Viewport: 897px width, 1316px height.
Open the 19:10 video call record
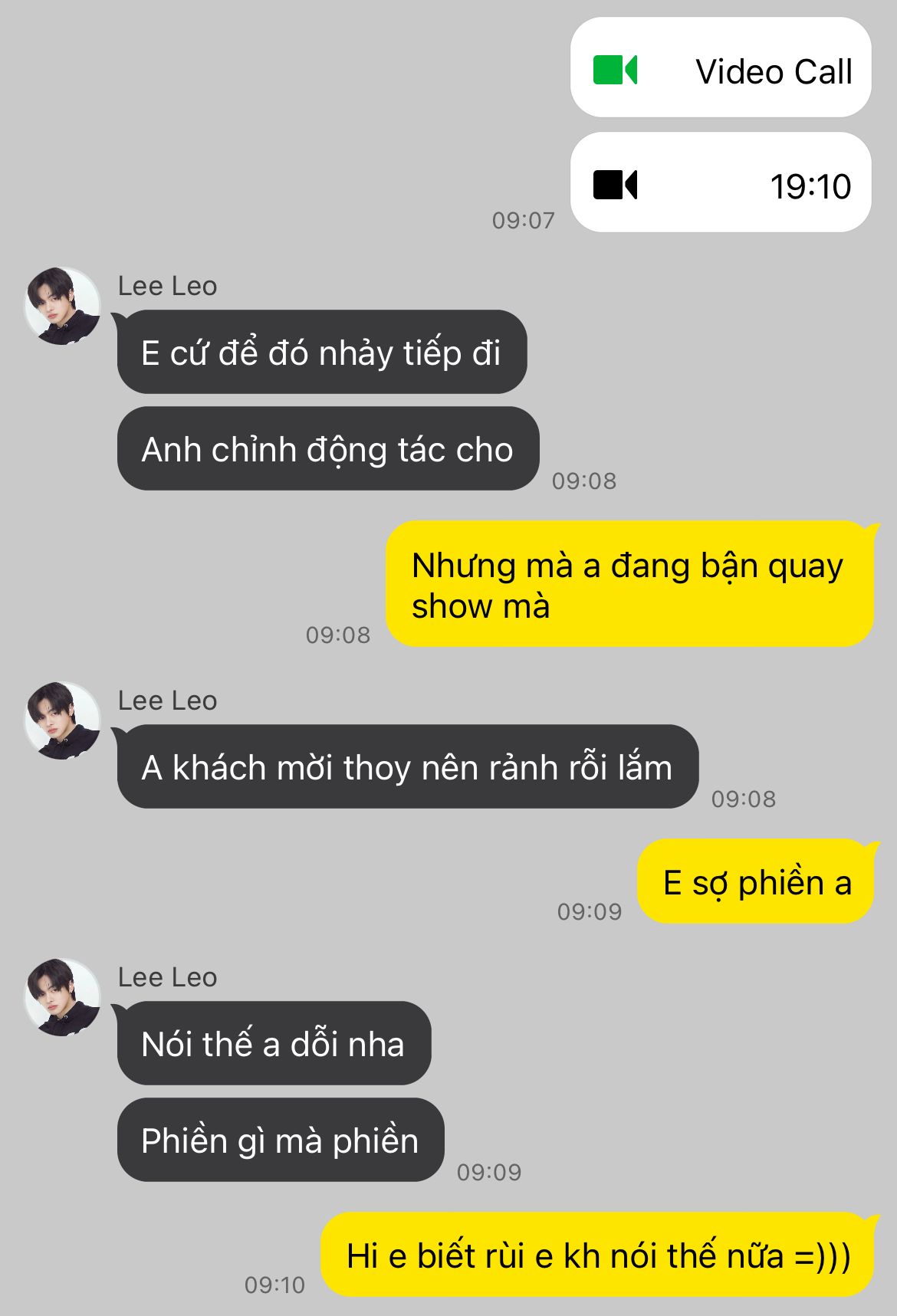coord(721,184)
